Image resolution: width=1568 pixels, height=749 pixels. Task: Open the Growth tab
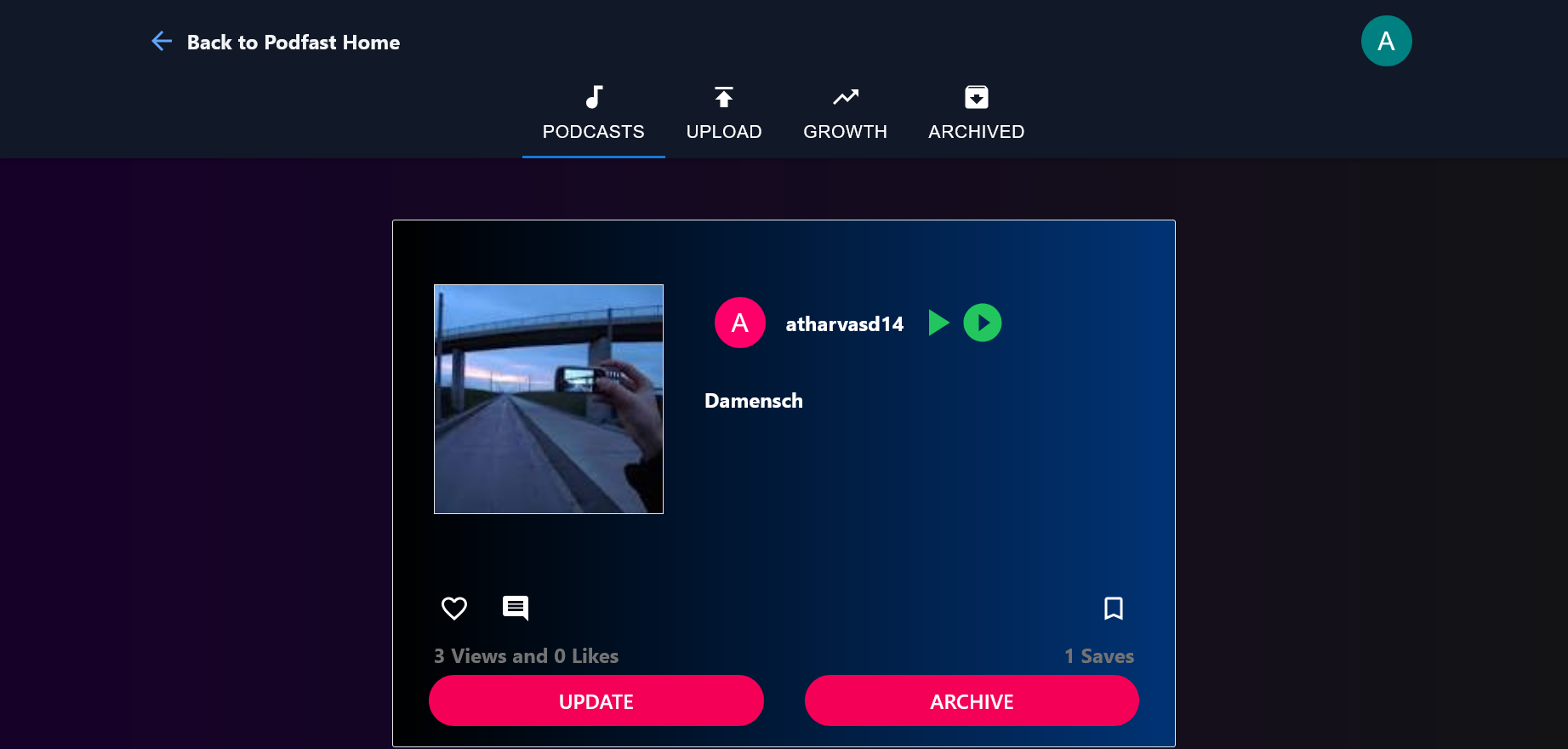[845, 113]
